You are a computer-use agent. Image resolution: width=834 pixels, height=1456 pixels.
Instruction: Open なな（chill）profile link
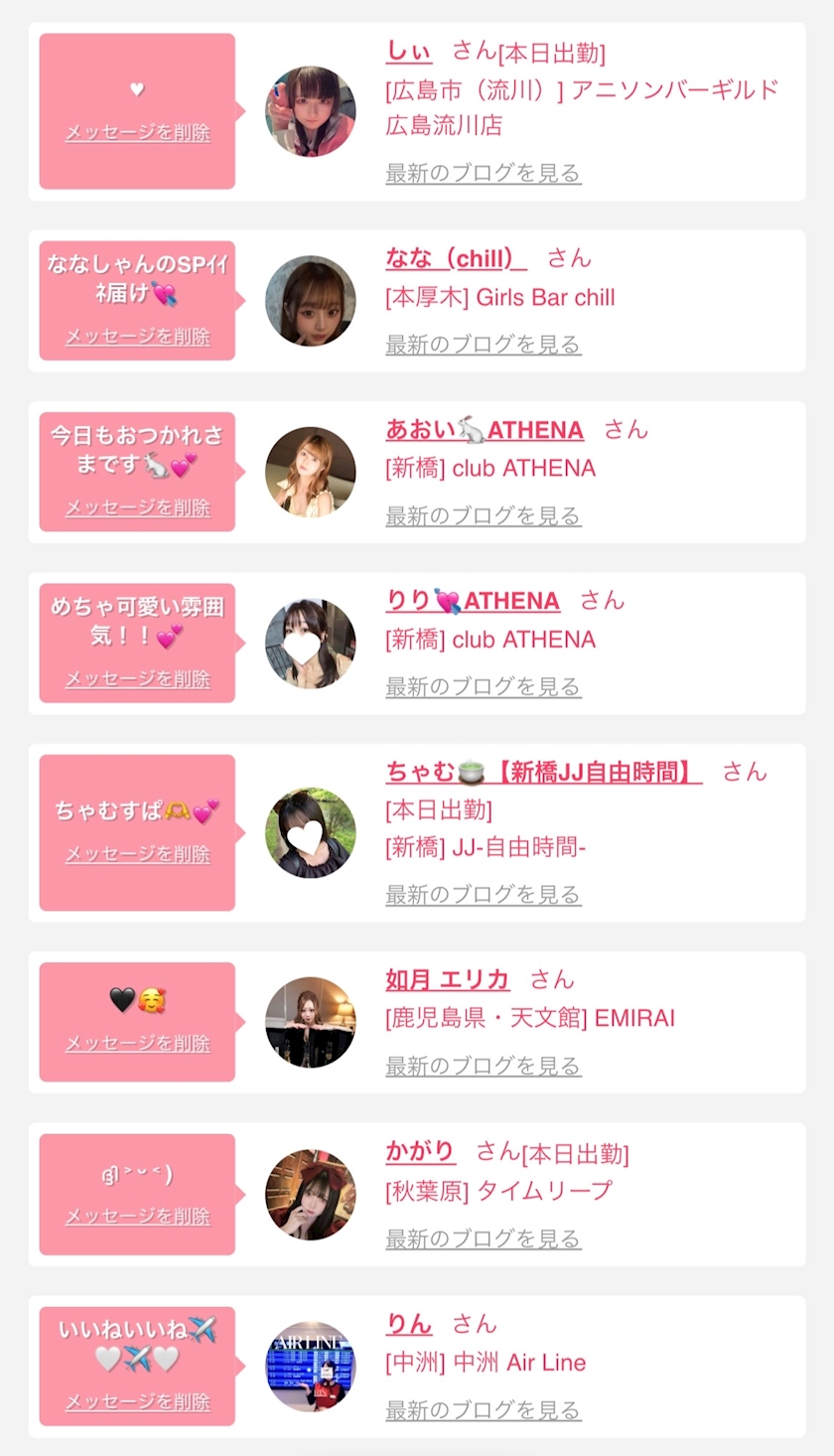pyautogui.click(x=457, y=258)
